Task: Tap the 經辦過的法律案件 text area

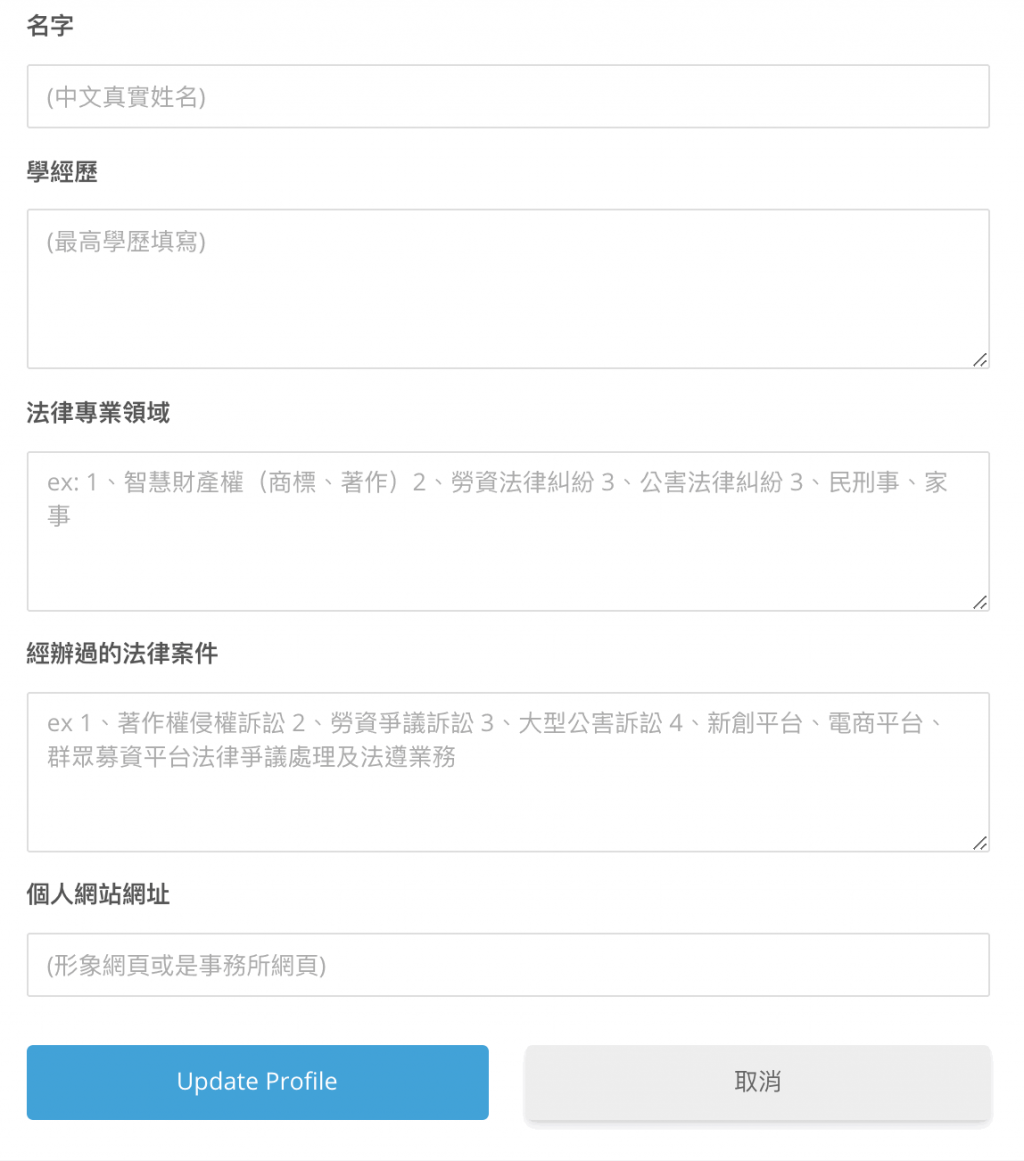Action: pos(508,772)
